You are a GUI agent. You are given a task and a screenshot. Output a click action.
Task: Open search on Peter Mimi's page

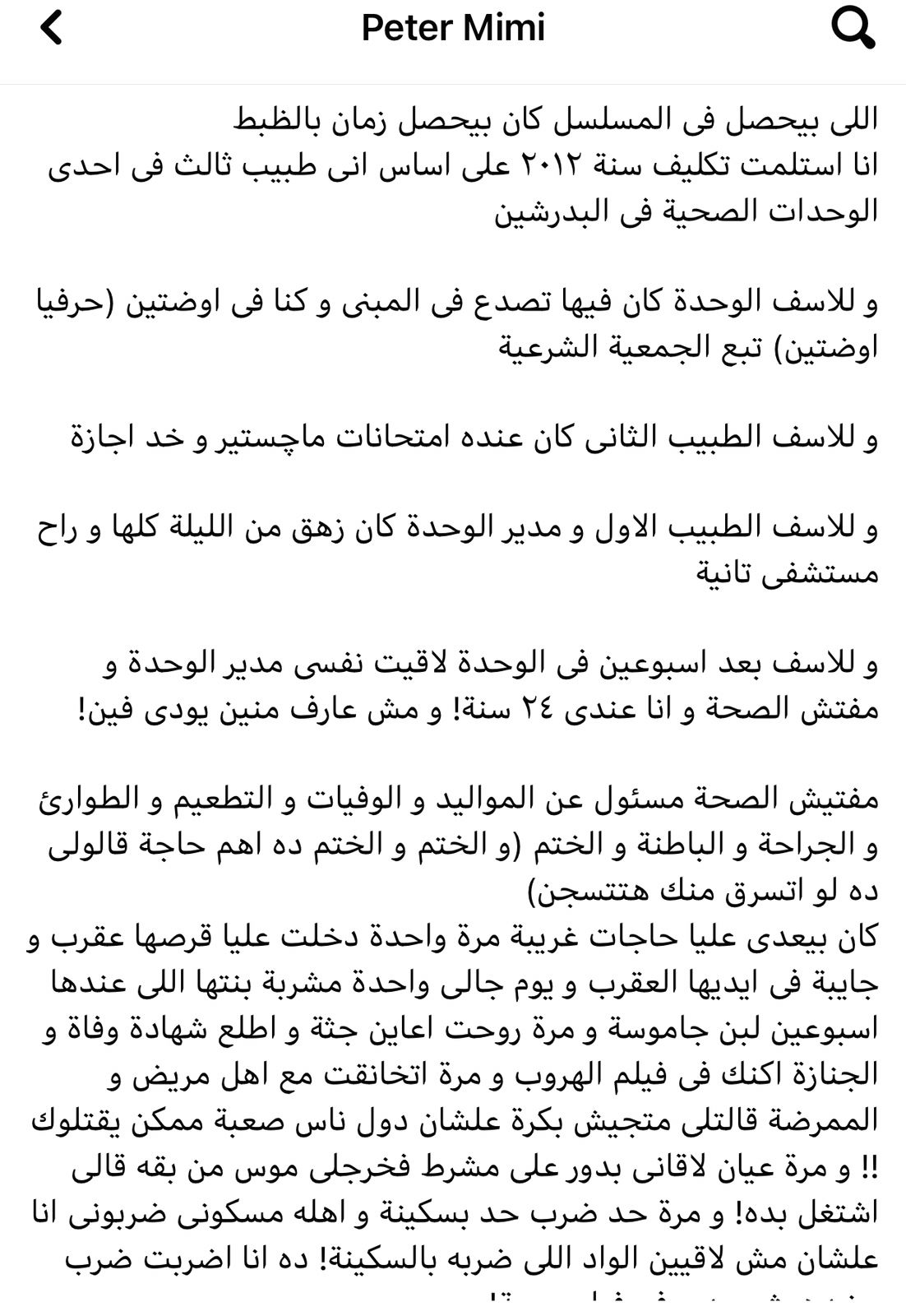tap(852, 30)
